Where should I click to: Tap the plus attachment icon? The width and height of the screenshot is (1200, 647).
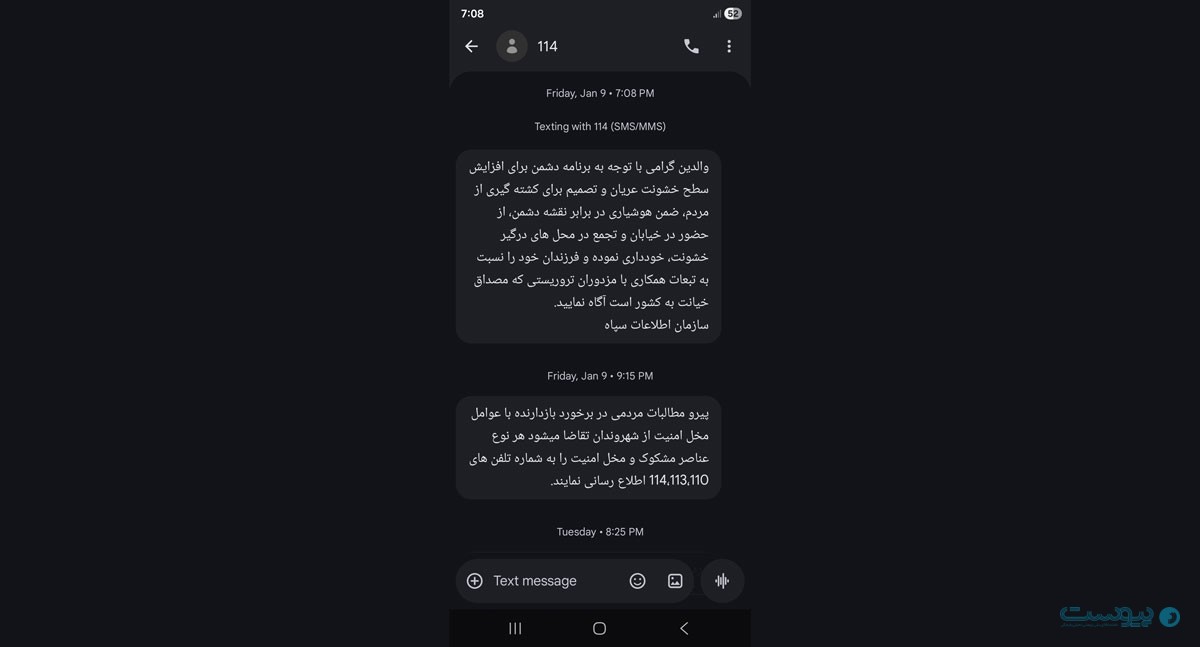475,581
